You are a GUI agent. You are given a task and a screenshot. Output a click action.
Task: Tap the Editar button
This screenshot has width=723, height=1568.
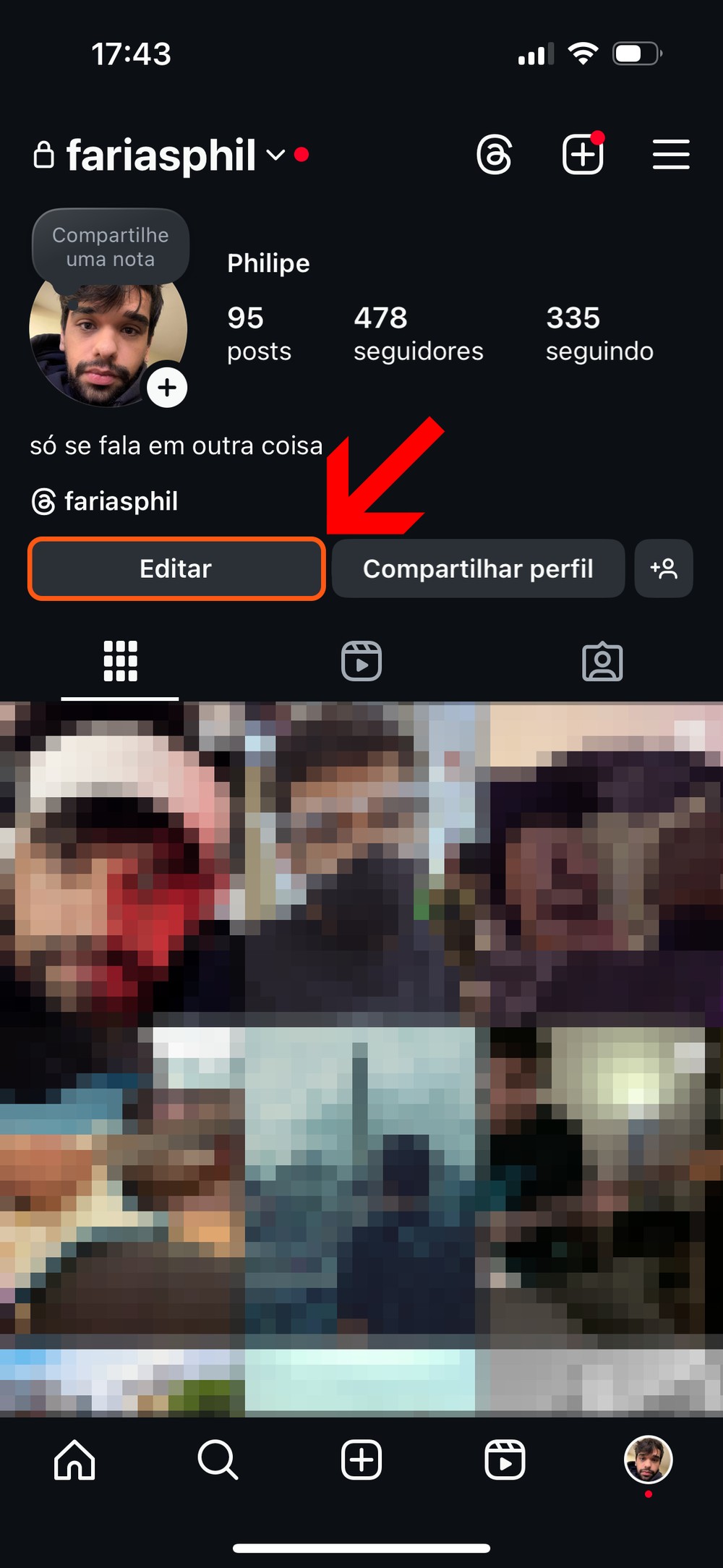click(176, 568)
